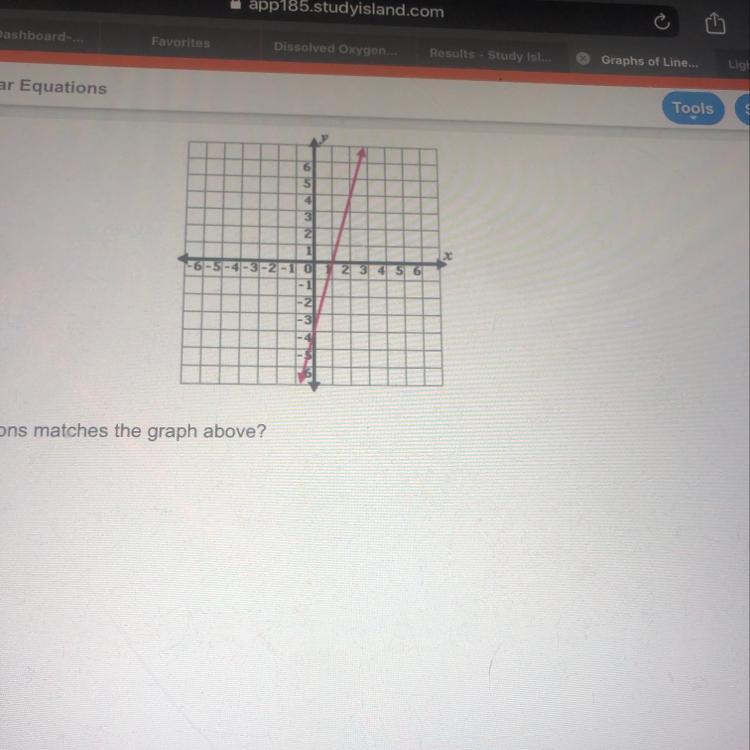
Task: Switch to the Favorites tab
Action: pos(181,43)
